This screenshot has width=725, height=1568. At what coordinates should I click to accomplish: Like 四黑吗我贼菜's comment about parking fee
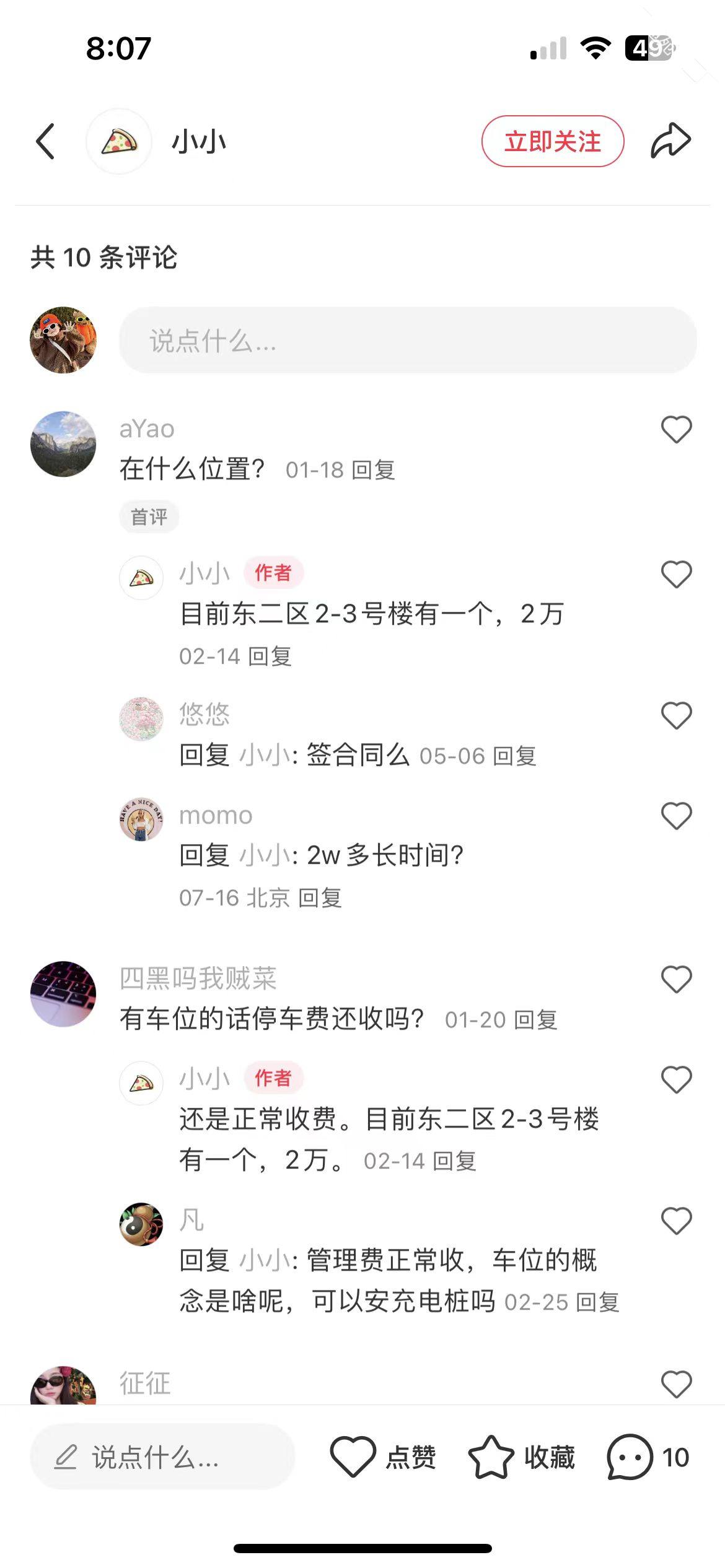point(676,979)
